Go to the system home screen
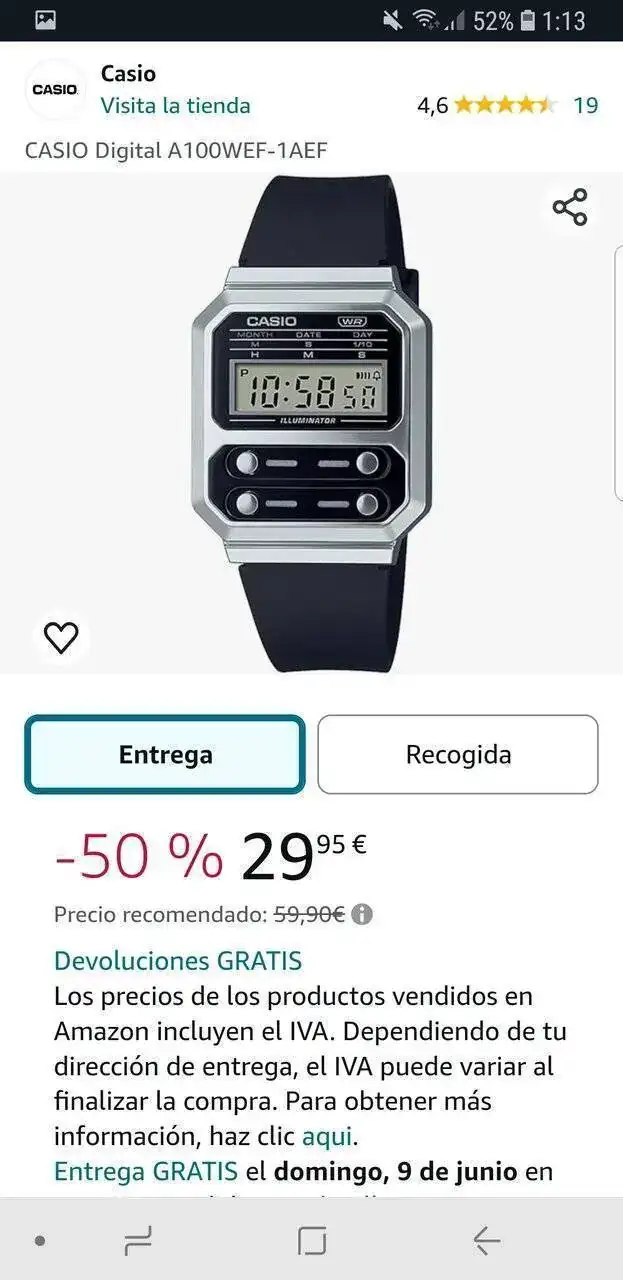623x1280 pixels. (312, 1241)
